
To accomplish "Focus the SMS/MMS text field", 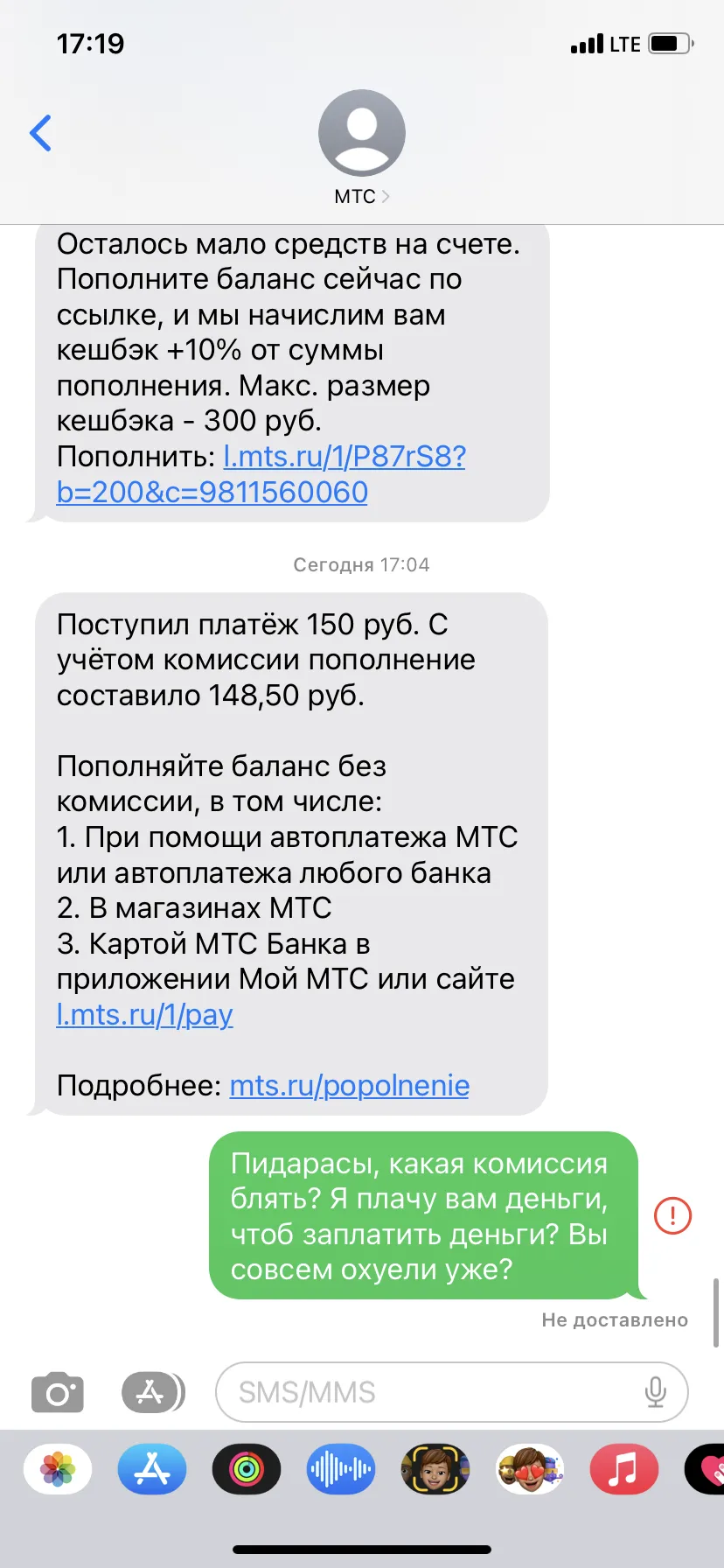I will 451,1392.
